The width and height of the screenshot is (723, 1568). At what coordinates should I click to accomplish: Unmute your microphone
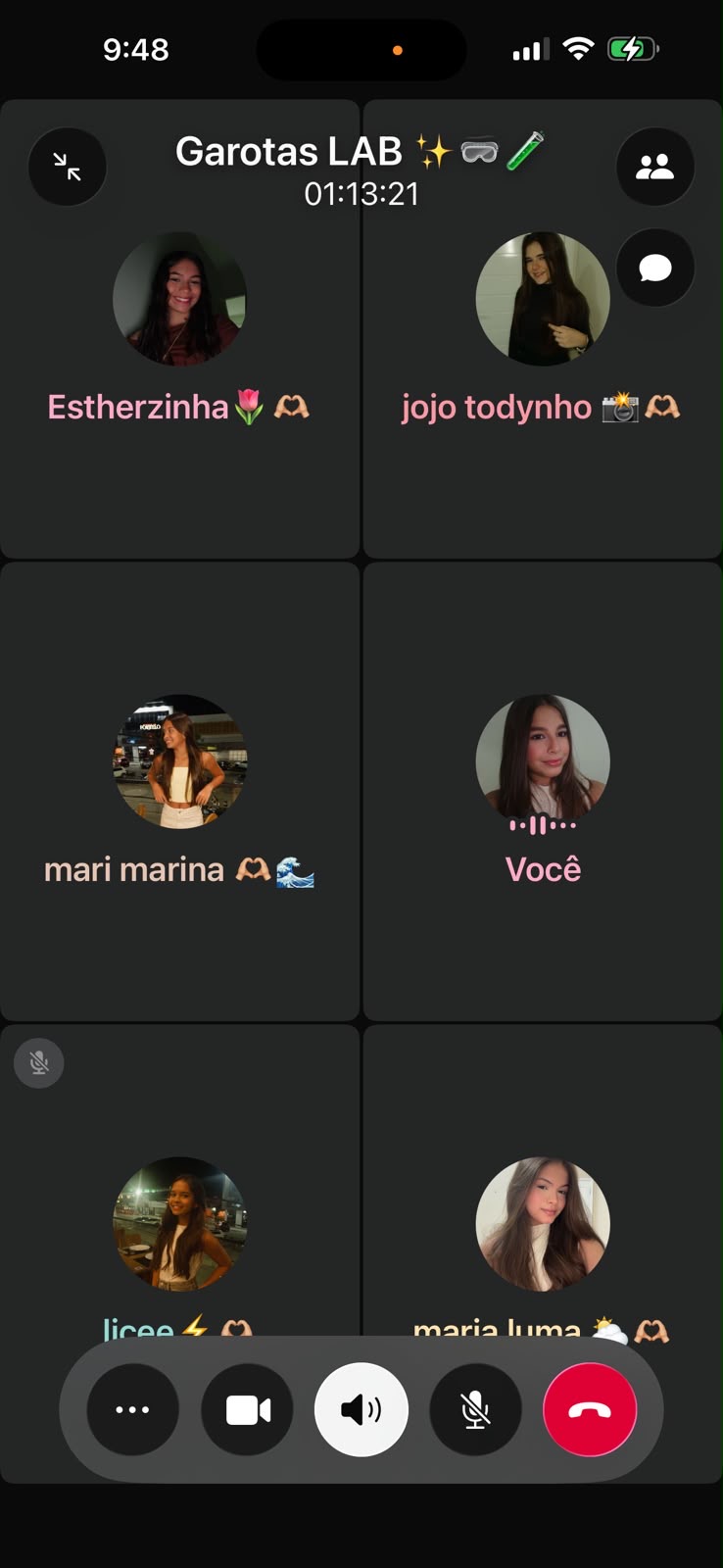point(475,1409)
